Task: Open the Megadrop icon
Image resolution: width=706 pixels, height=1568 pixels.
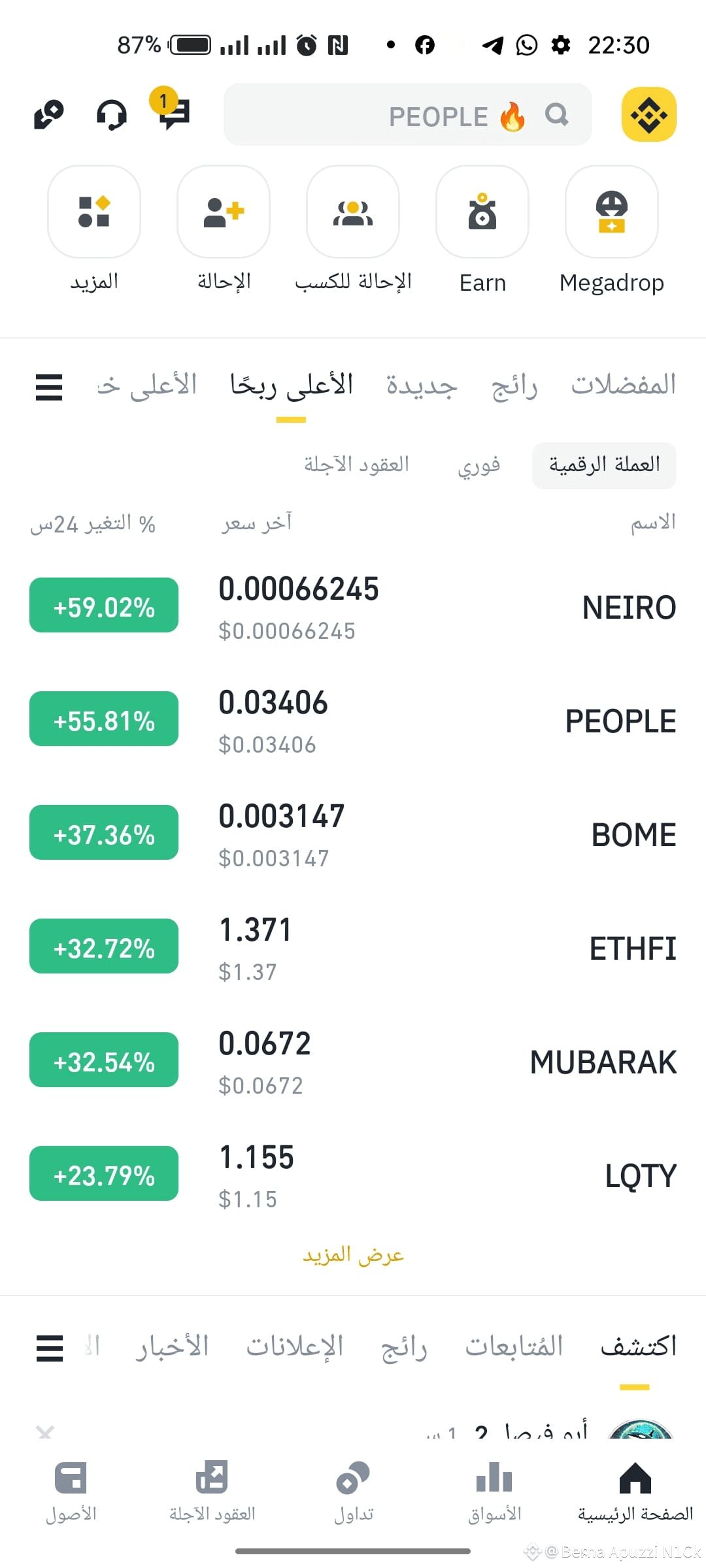Action: [x=612, y=212]
